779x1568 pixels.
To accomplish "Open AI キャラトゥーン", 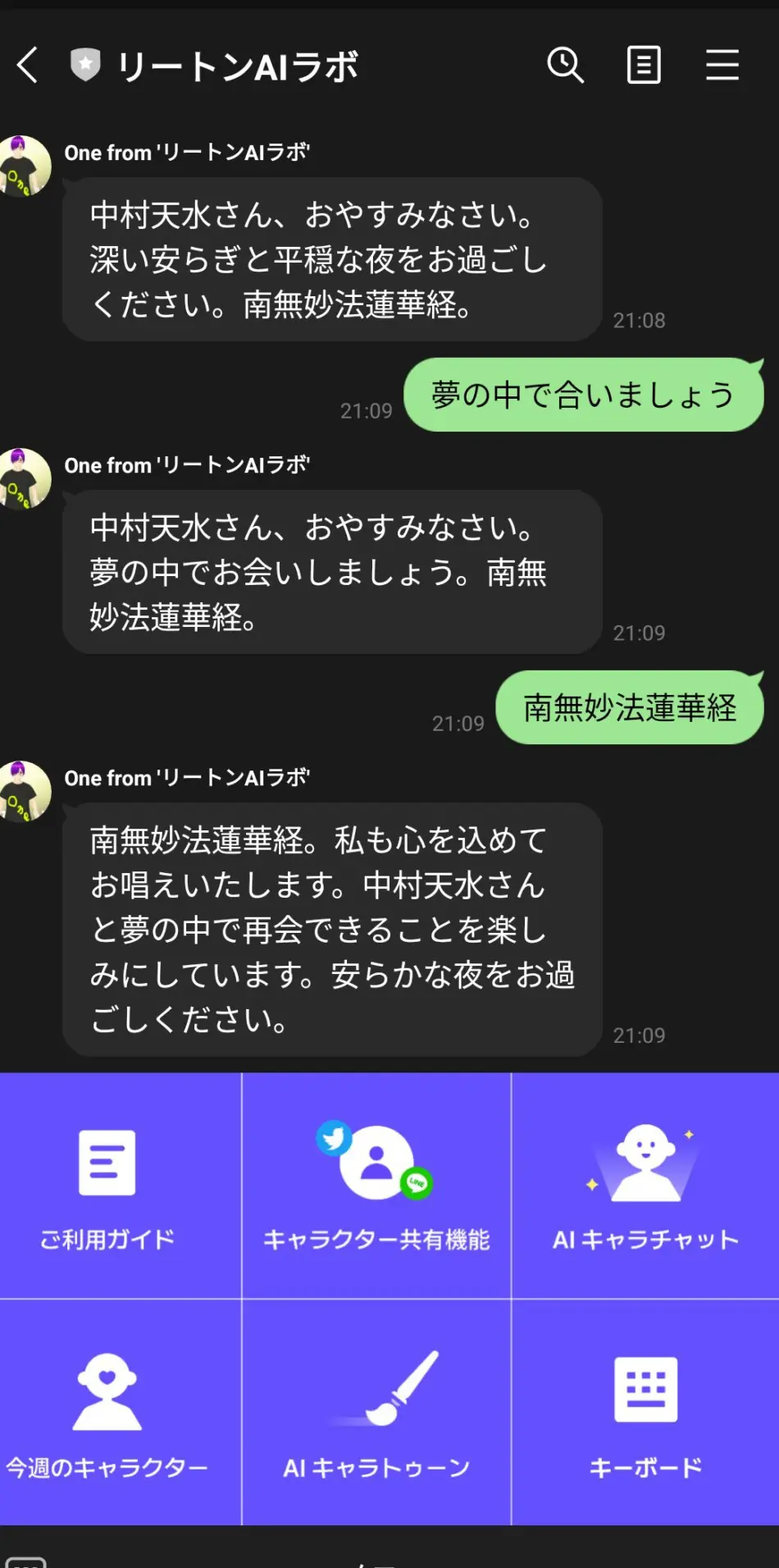I will [x=376, y=1413].
